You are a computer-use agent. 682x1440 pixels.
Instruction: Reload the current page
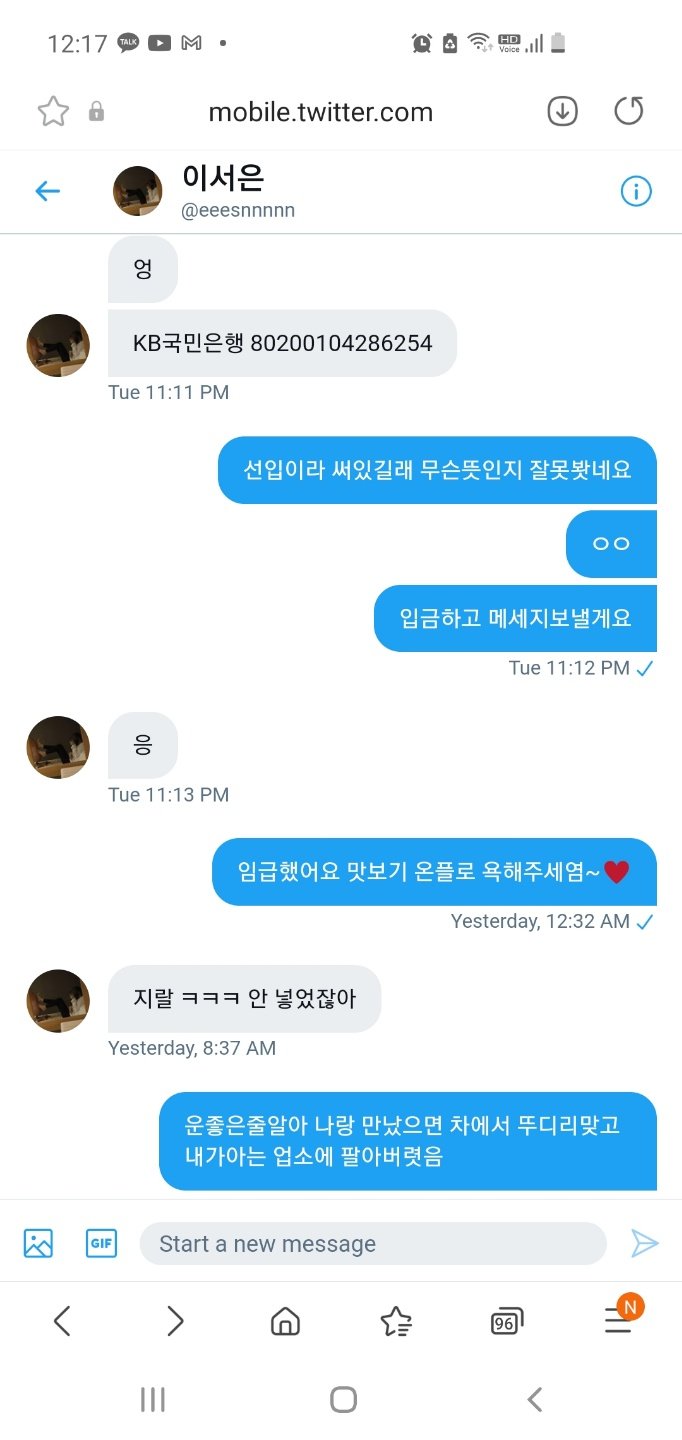(x=629, y=111)
